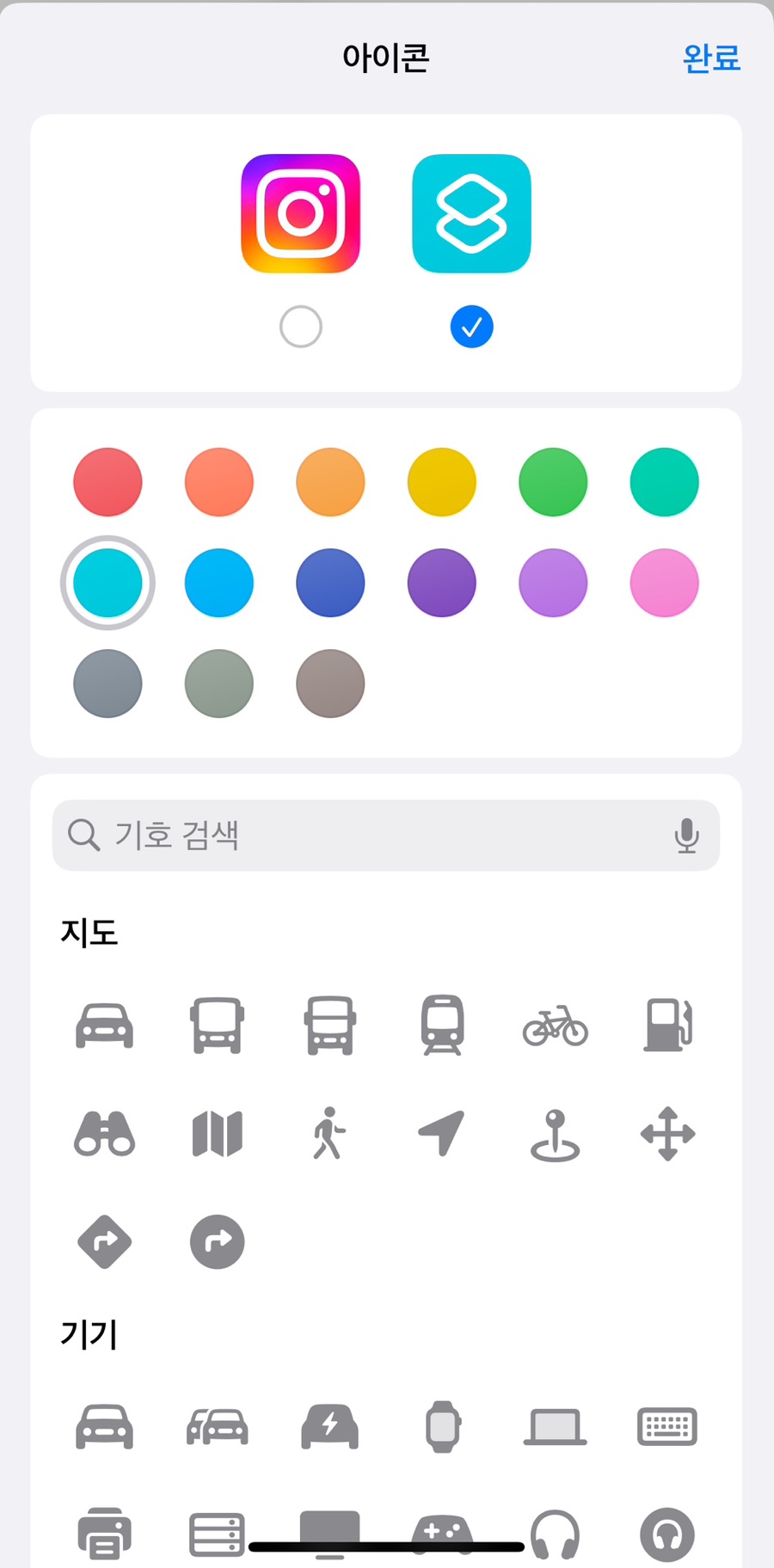Viewport: 774px width, 1568px height.
Task: Pick the pink color swatch
Action: click(664, 583)
